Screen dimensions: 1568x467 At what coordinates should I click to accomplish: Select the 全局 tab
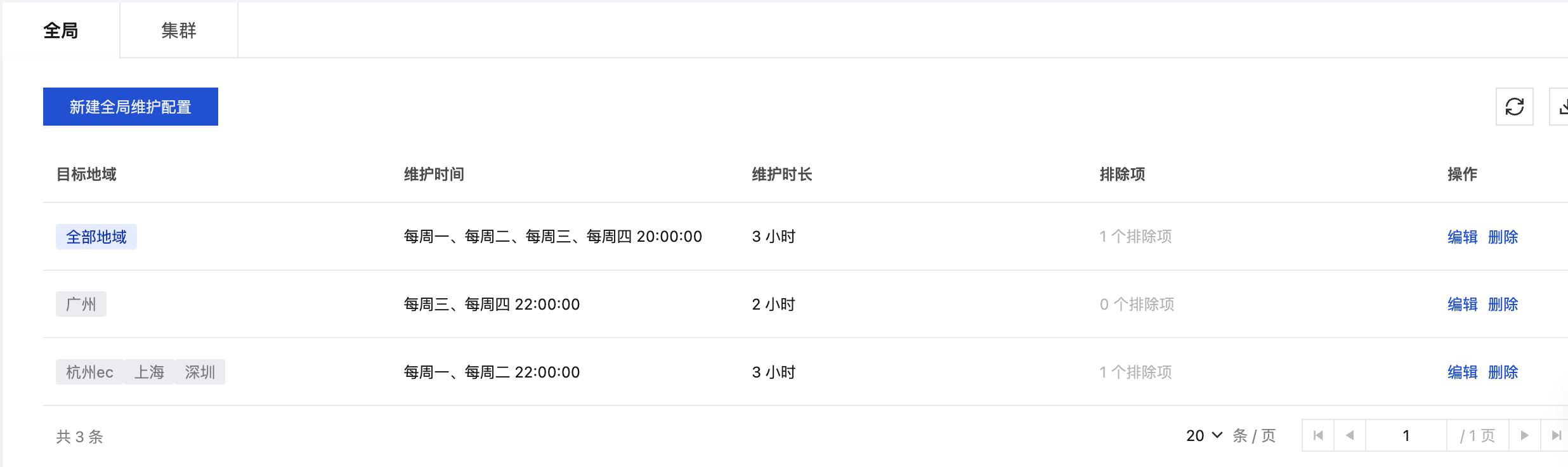click(61, 30)
